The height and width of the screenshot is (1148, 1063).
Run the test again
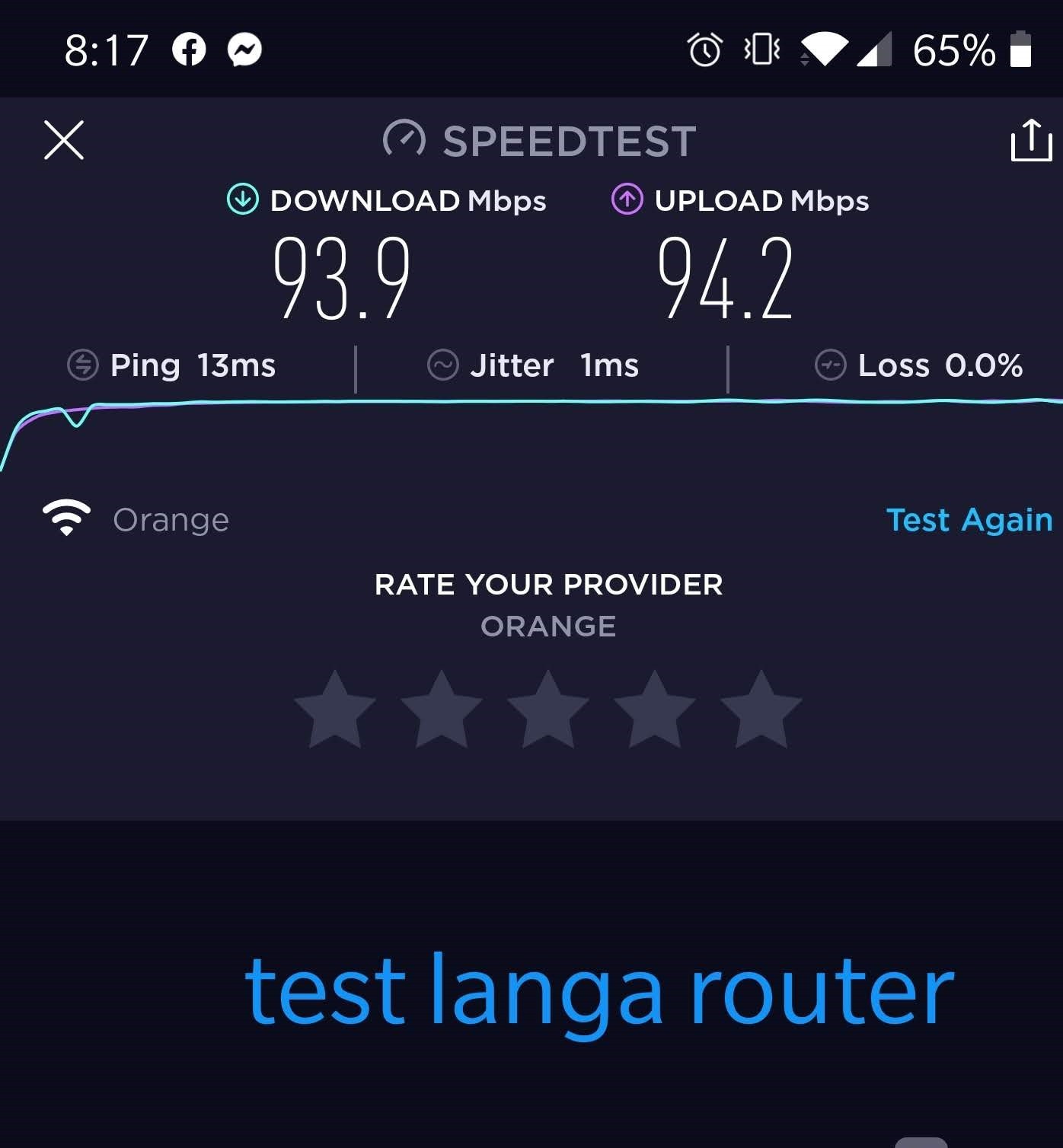(969, 520)
